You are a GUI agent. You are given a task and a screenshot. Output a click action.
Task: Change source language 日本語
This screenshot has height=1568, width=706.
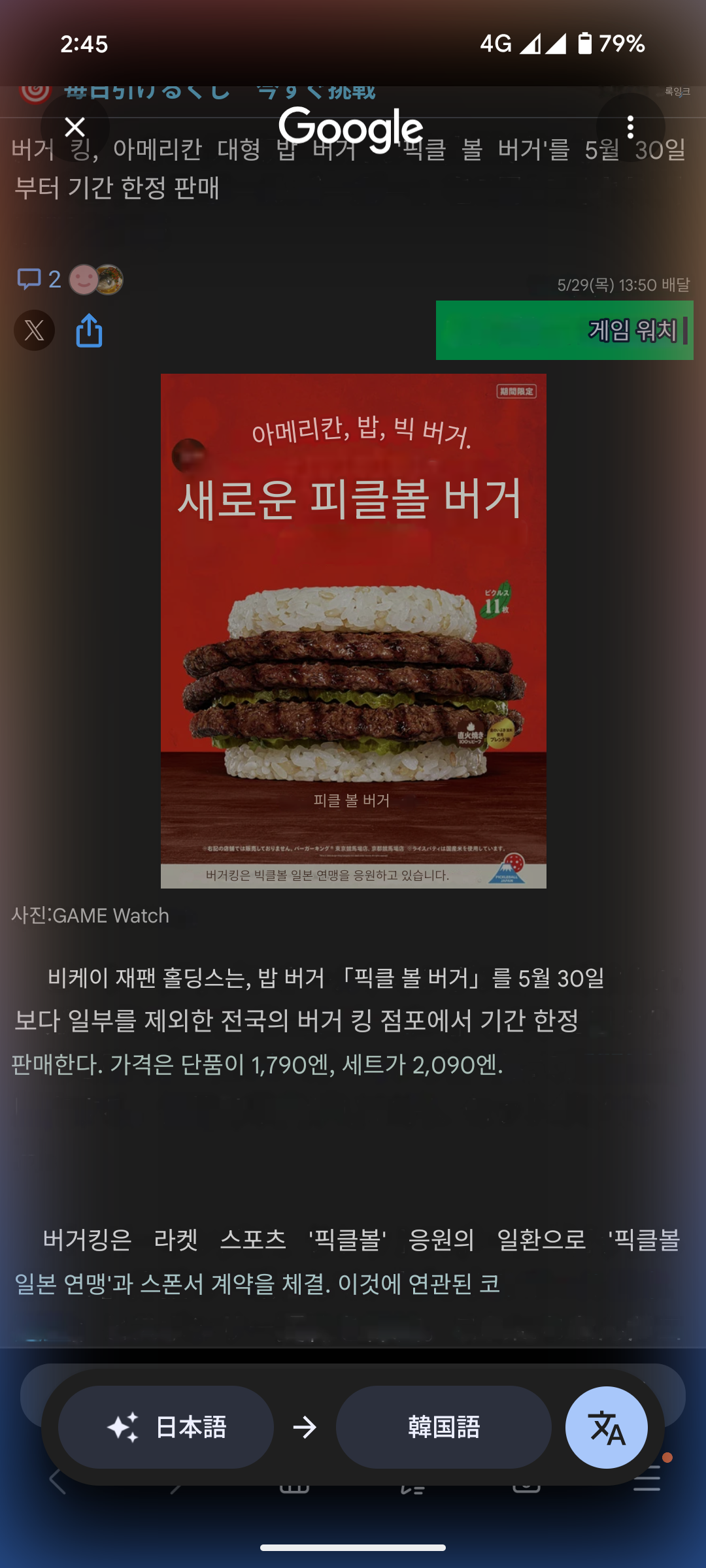click(166, 1428)
